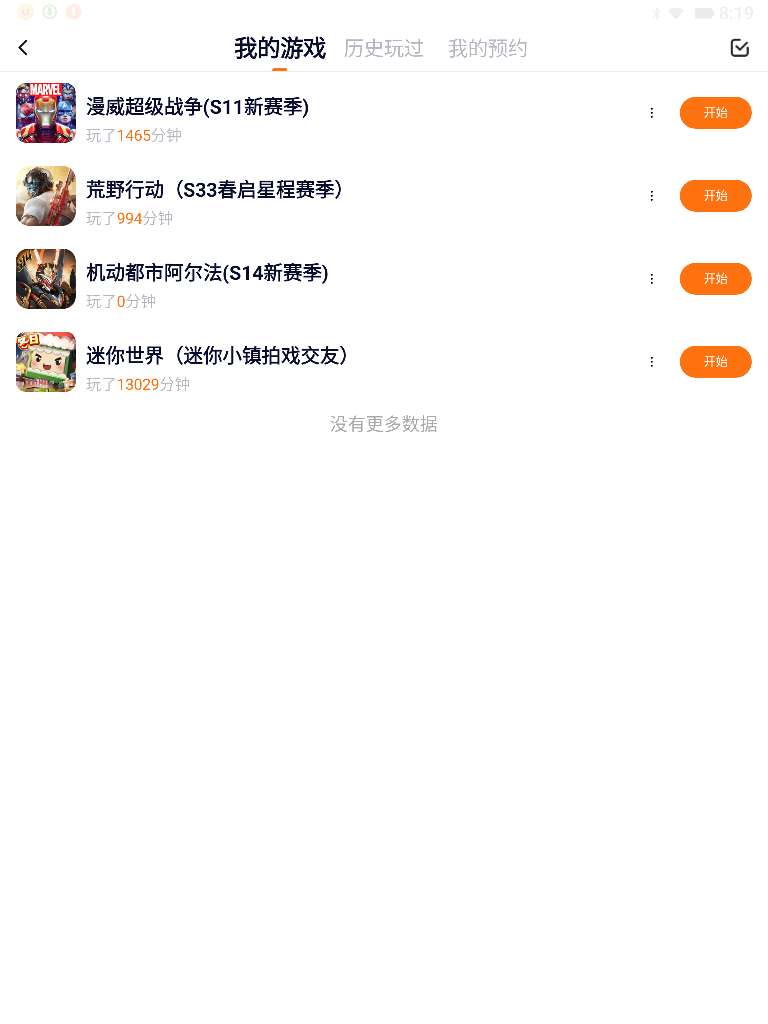Go back using the top-left arrow

23,48
